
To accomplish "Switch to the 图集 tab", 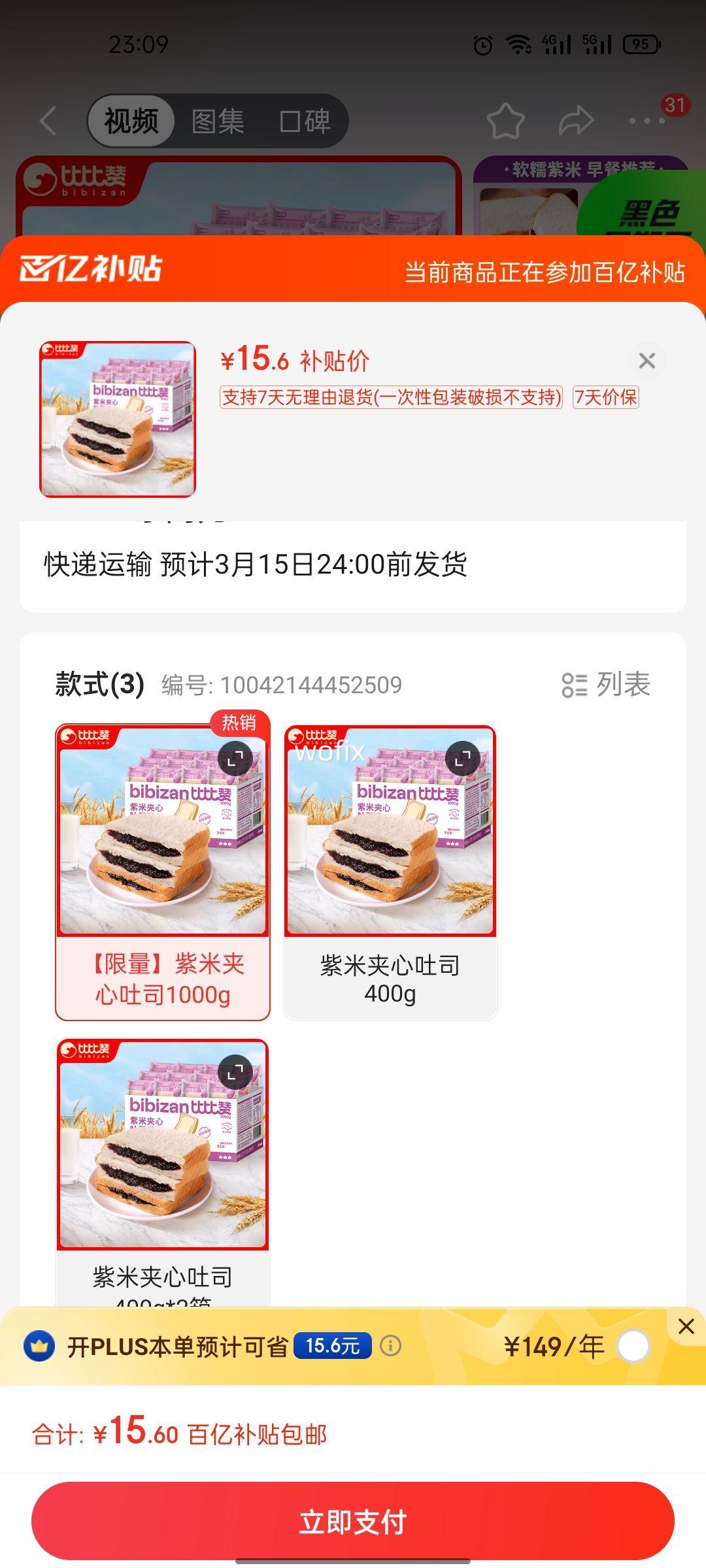I will pyautogui.click(x=218, y=121).
